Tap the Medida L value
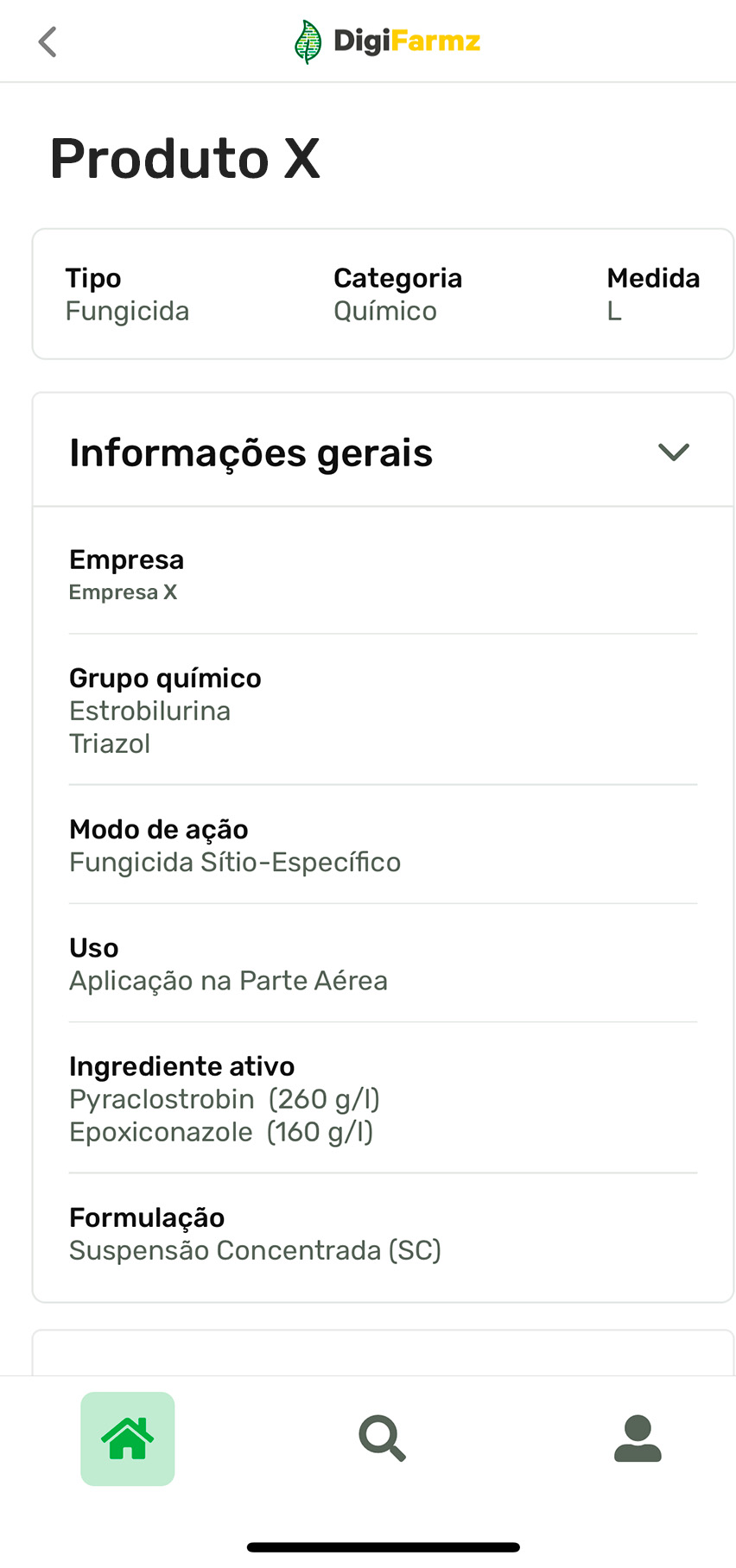Screen dimensions: 736x1568 tap(614, 311)
